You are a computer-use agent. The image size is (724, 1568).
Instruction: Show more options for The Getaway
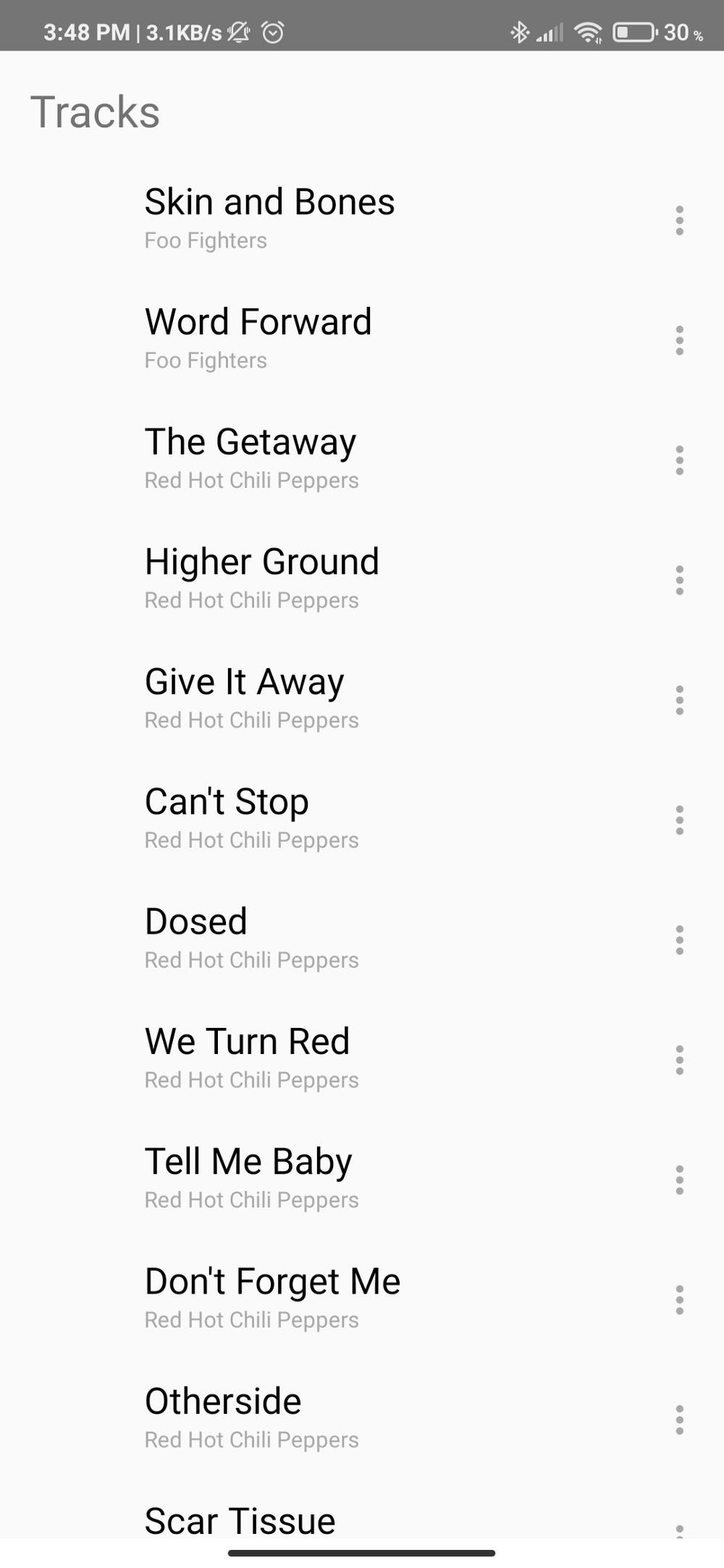(x=679, y=460)
